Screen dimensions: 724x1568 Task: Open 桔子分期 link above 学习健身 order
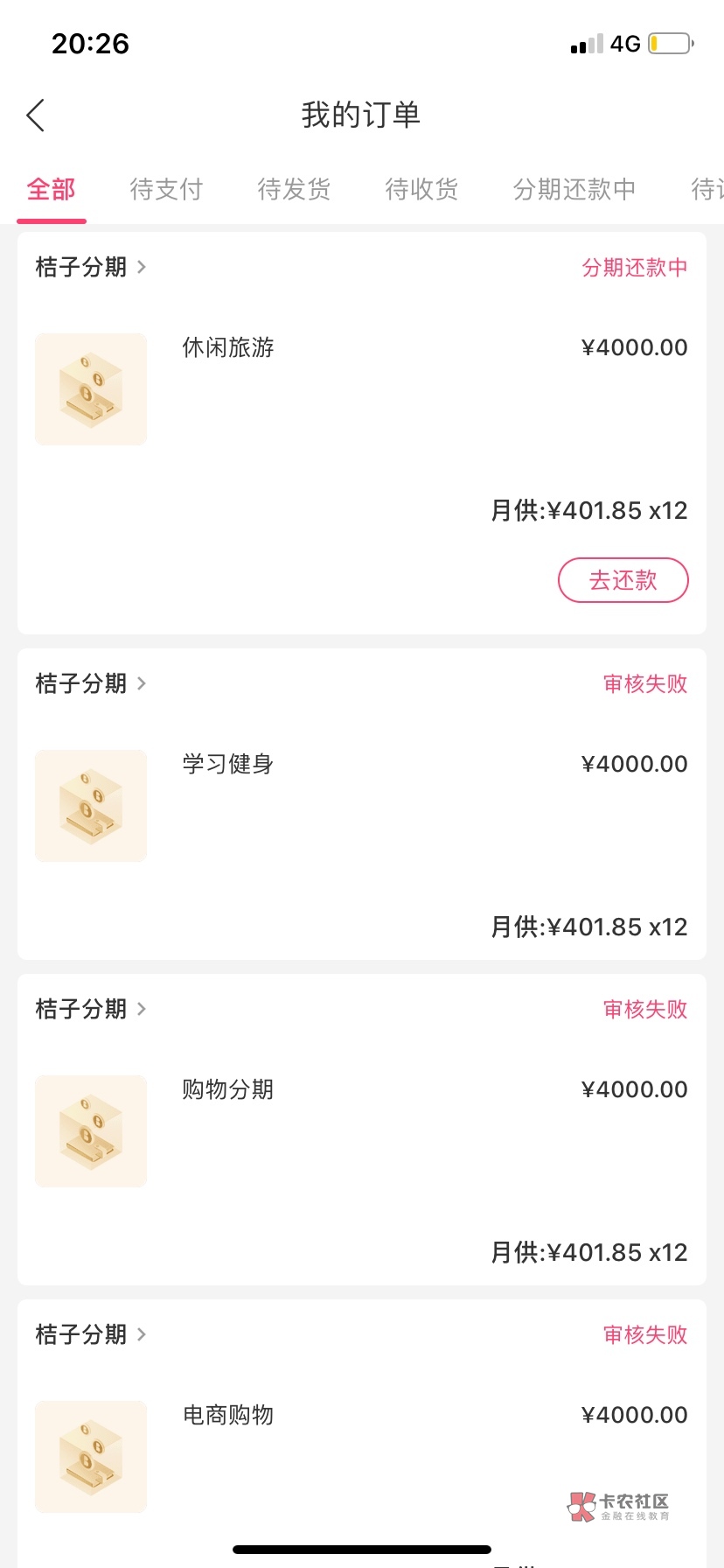[x=90, y=683]
